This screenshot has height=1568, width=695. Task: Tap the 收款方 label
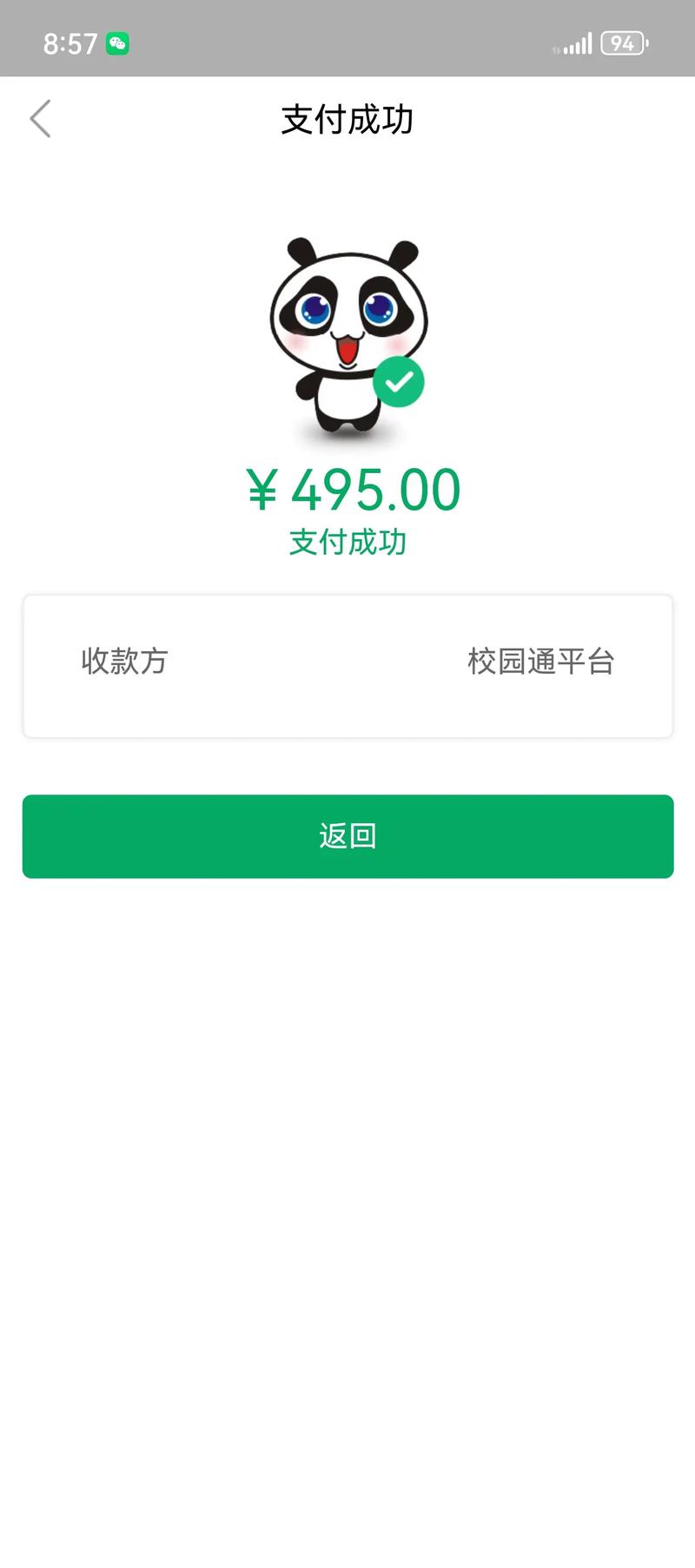(124, 662)
